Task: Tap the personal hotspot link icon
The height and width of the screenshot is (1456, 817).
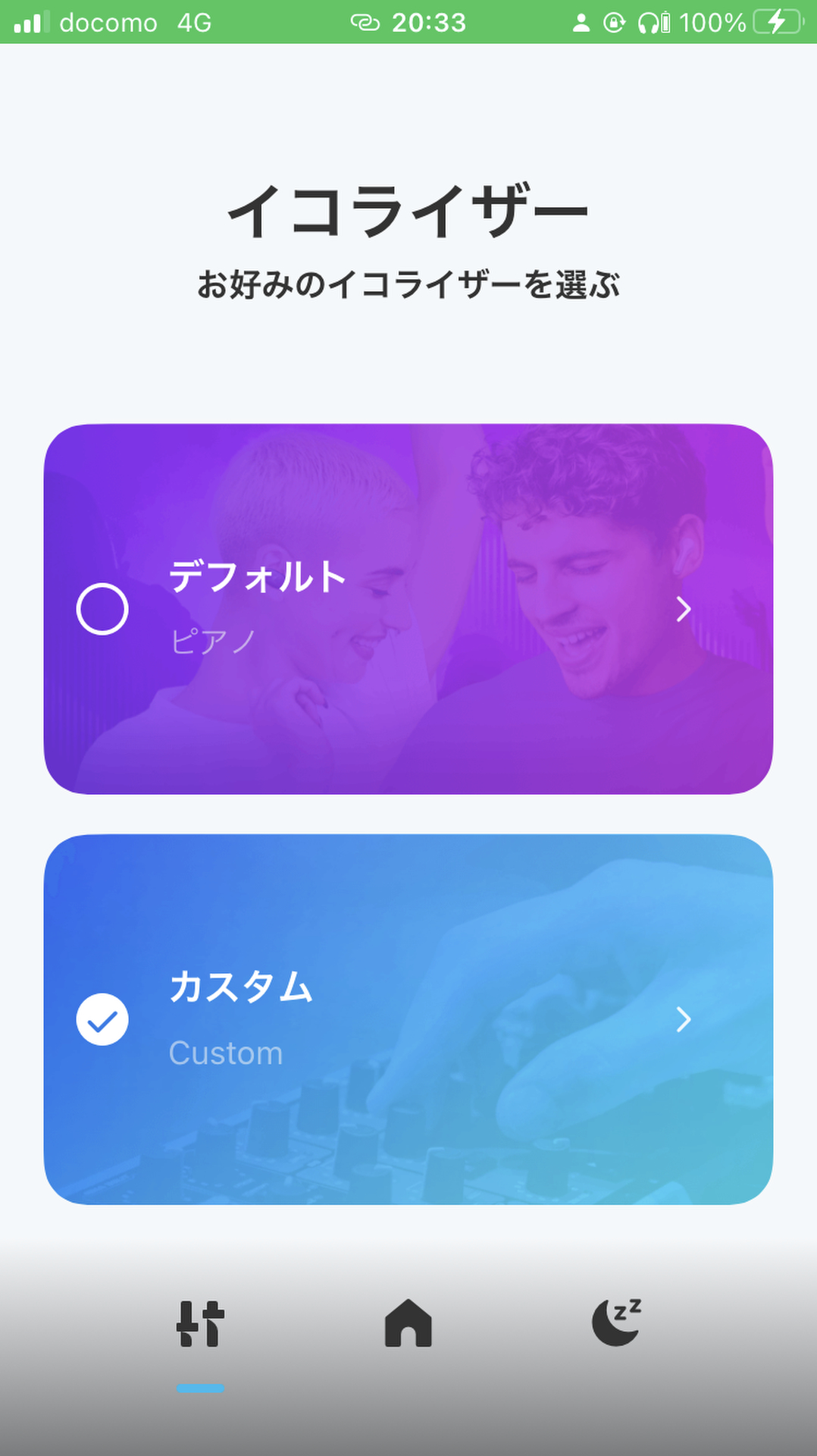Action: (366, 23)
